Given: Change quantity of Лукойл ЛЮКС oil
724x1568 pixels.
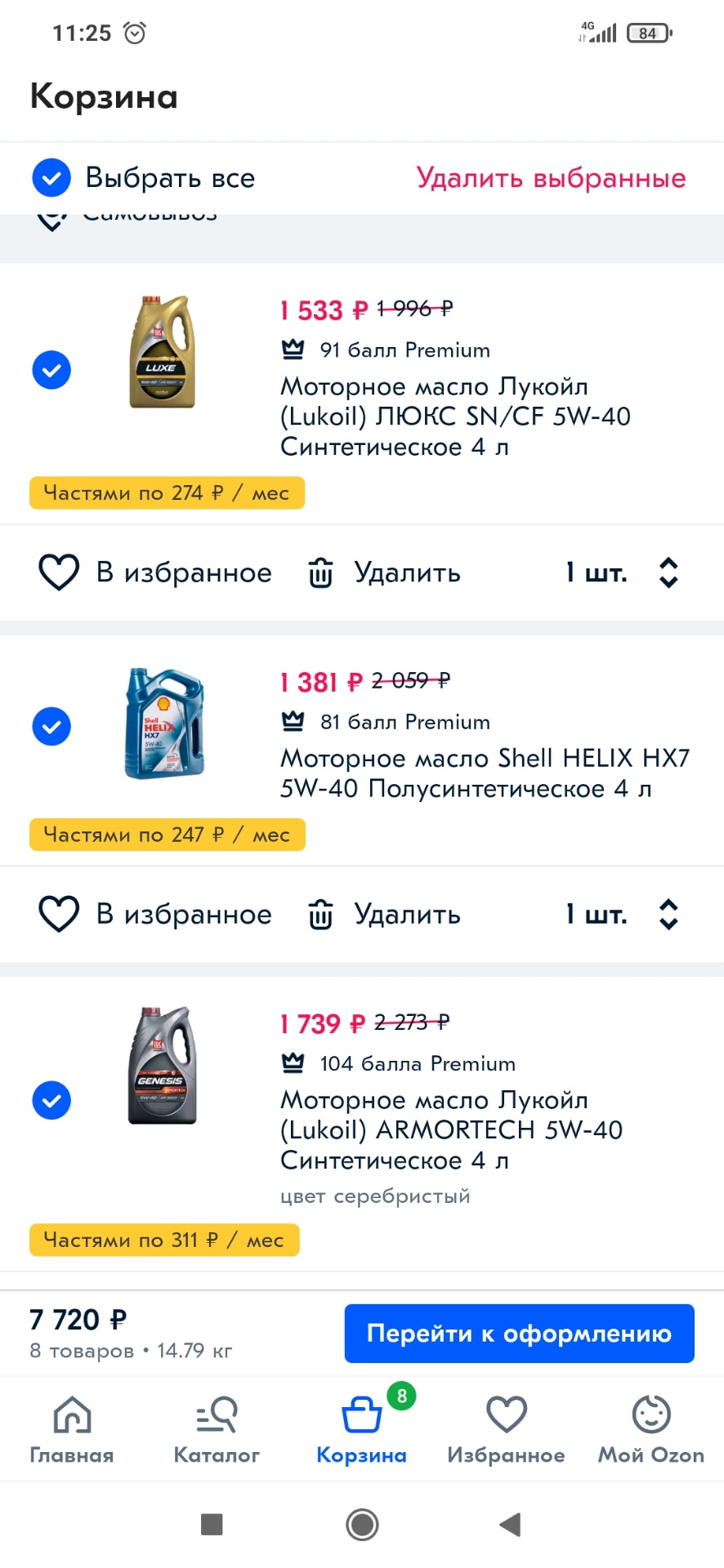Looking at the screenshot, I should [x=623, y=572].
